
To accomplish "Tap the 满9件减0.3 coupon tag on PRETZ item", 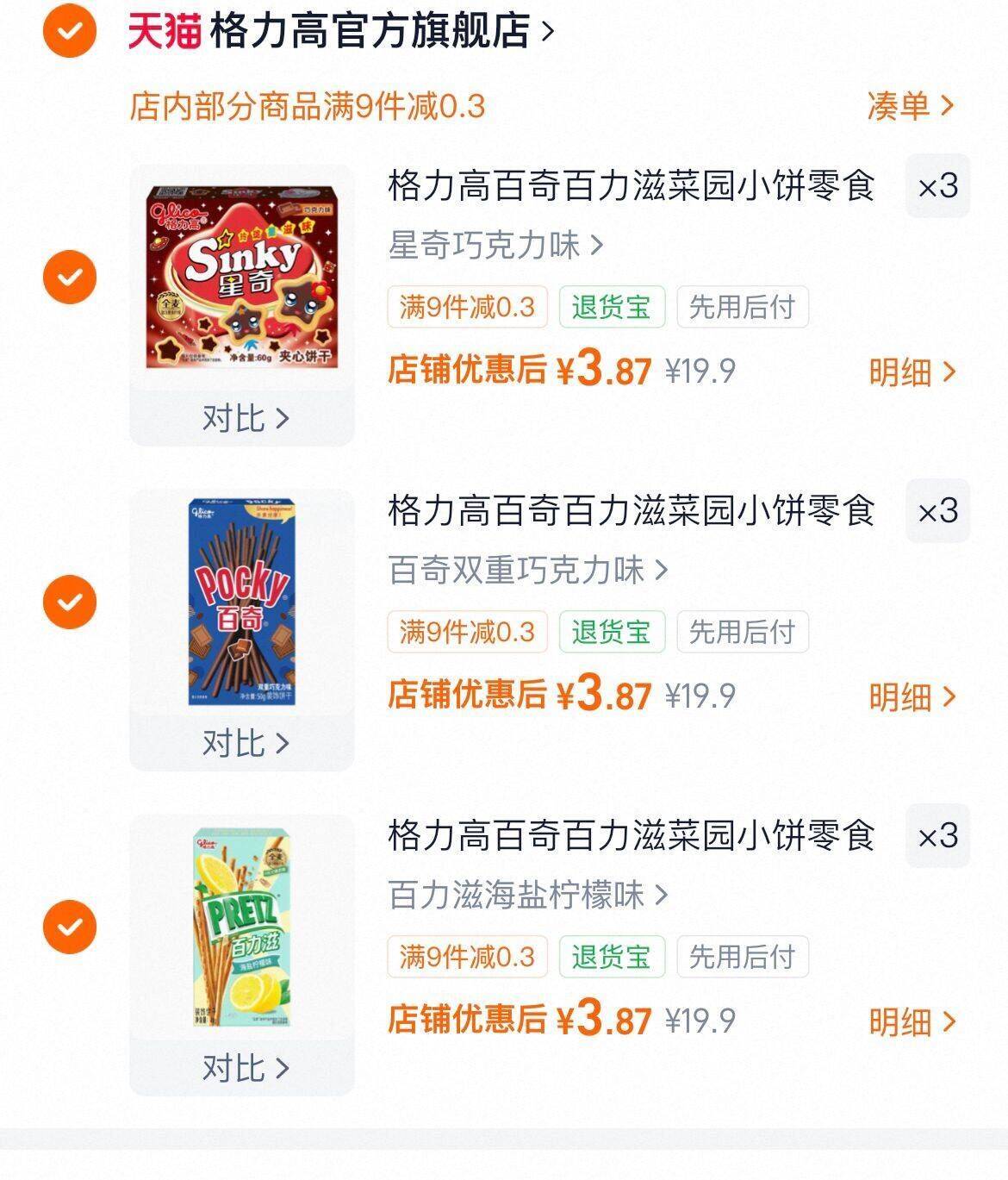I will [466, 957].
